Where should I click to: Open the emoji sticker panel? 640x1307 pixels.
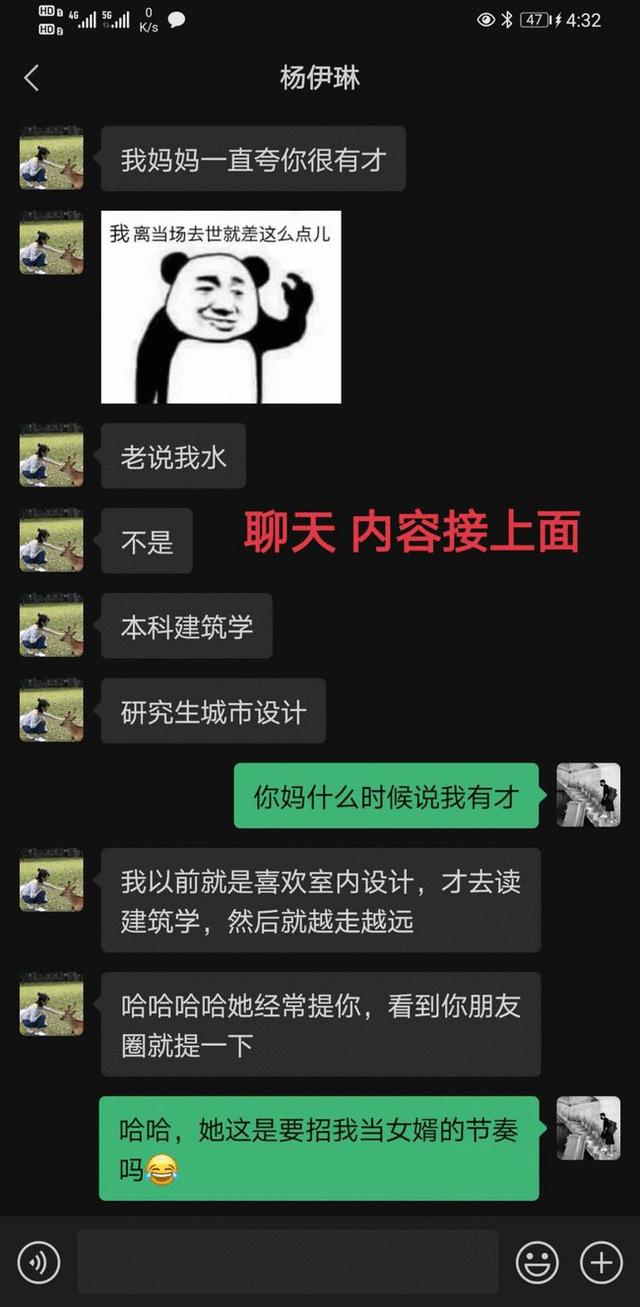click(537, 1263)
